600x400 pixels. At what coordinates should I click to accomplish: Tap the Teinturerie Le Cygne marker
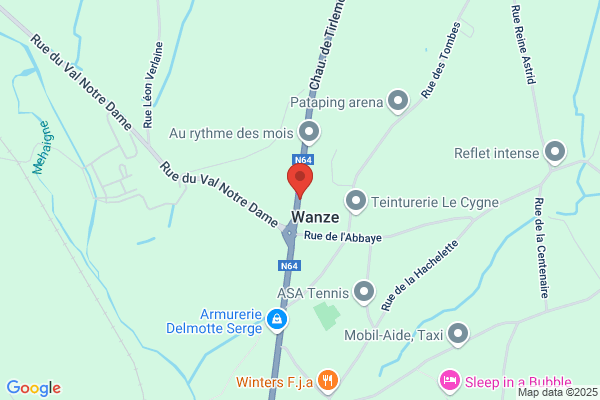(356, 201)
